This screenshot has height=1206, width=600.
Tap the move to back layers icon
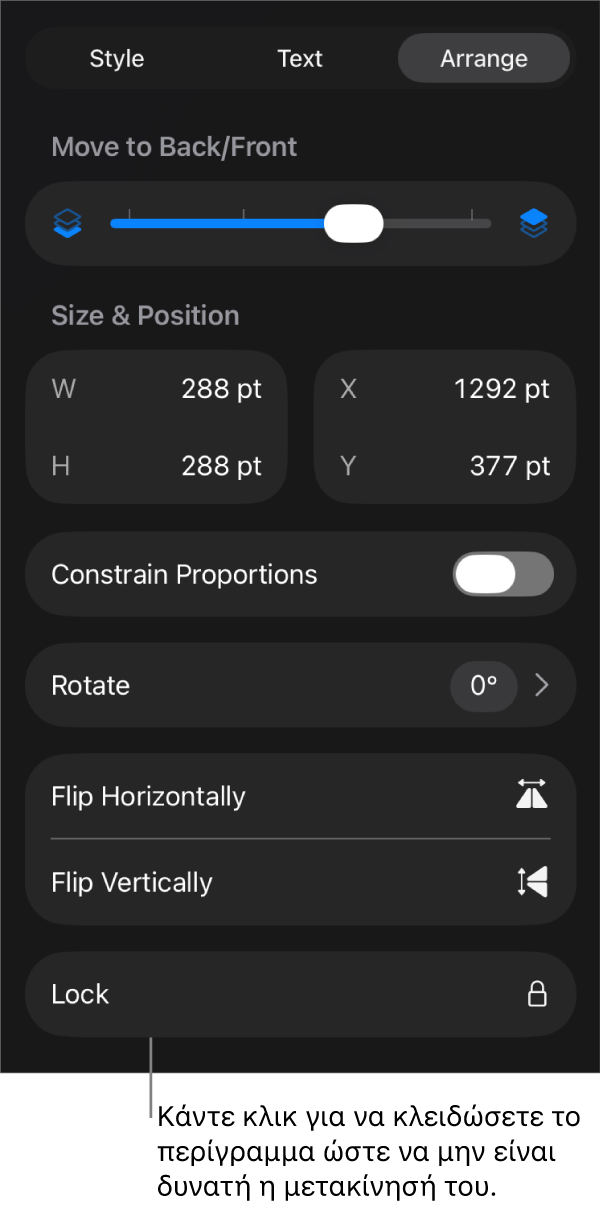coord(67,223)
